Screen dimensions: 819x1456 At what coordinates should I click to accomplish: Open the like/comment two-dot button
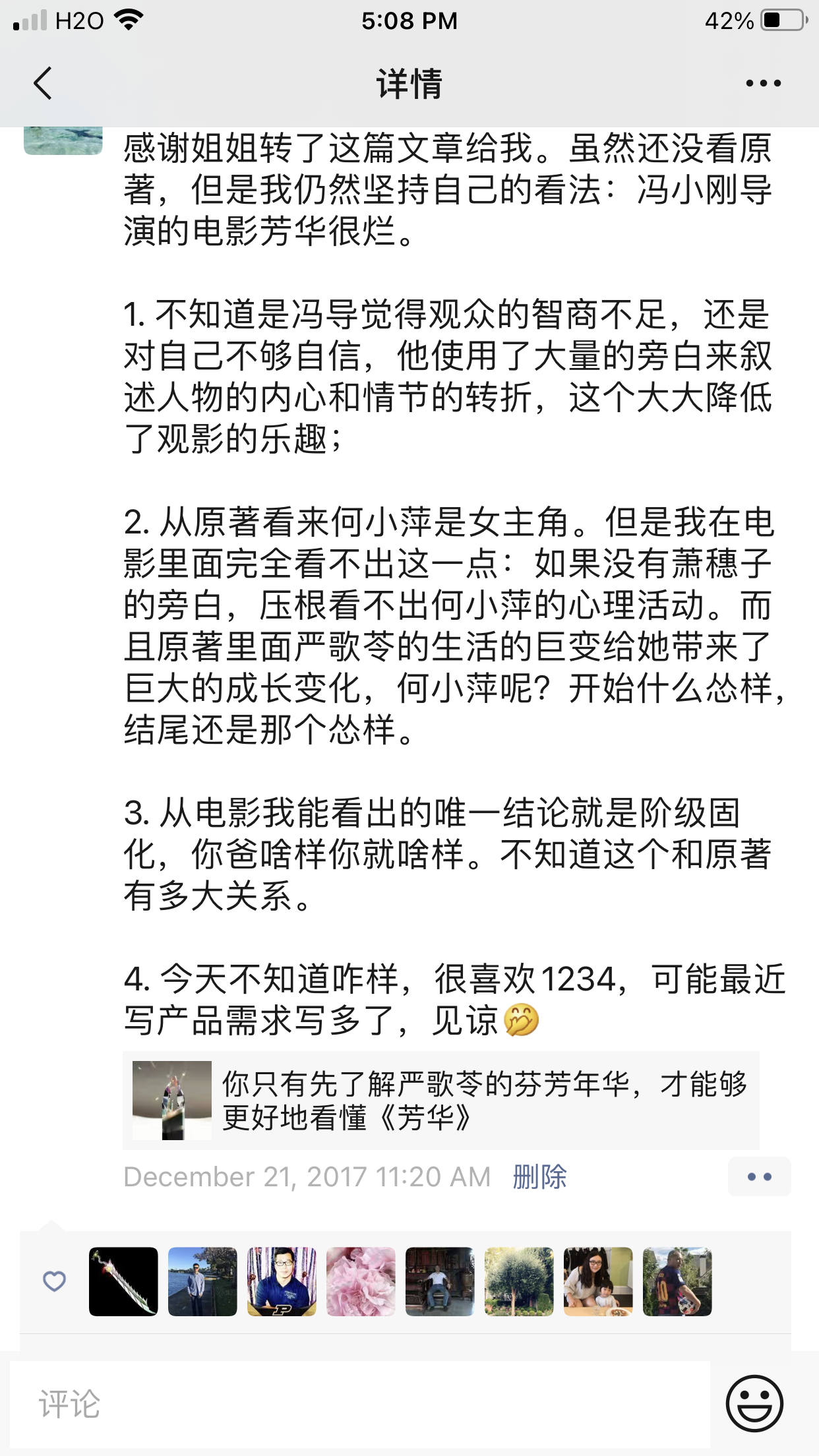click(x=759, y=1177)
